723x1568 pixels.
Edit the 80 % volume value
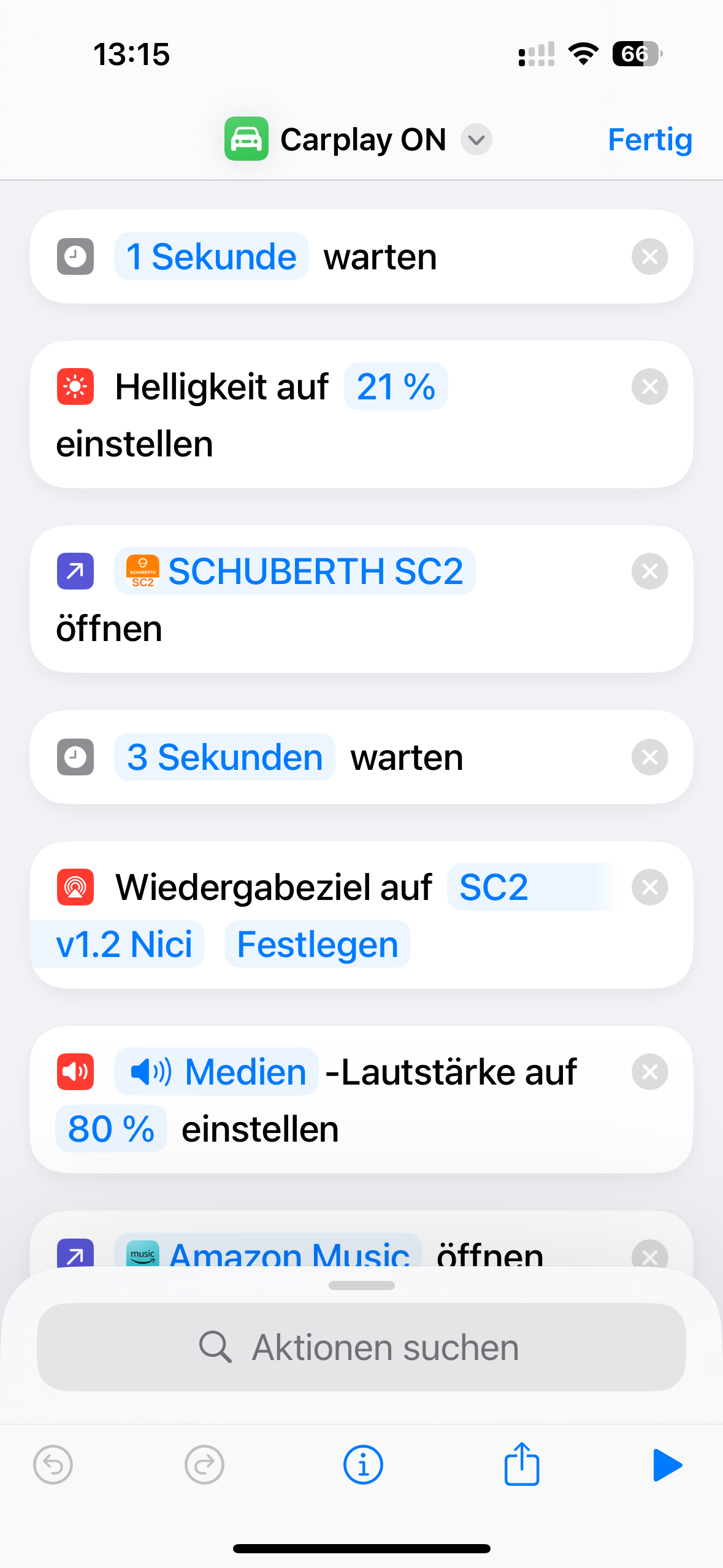pyautogui.click(x=111, y=1129)
